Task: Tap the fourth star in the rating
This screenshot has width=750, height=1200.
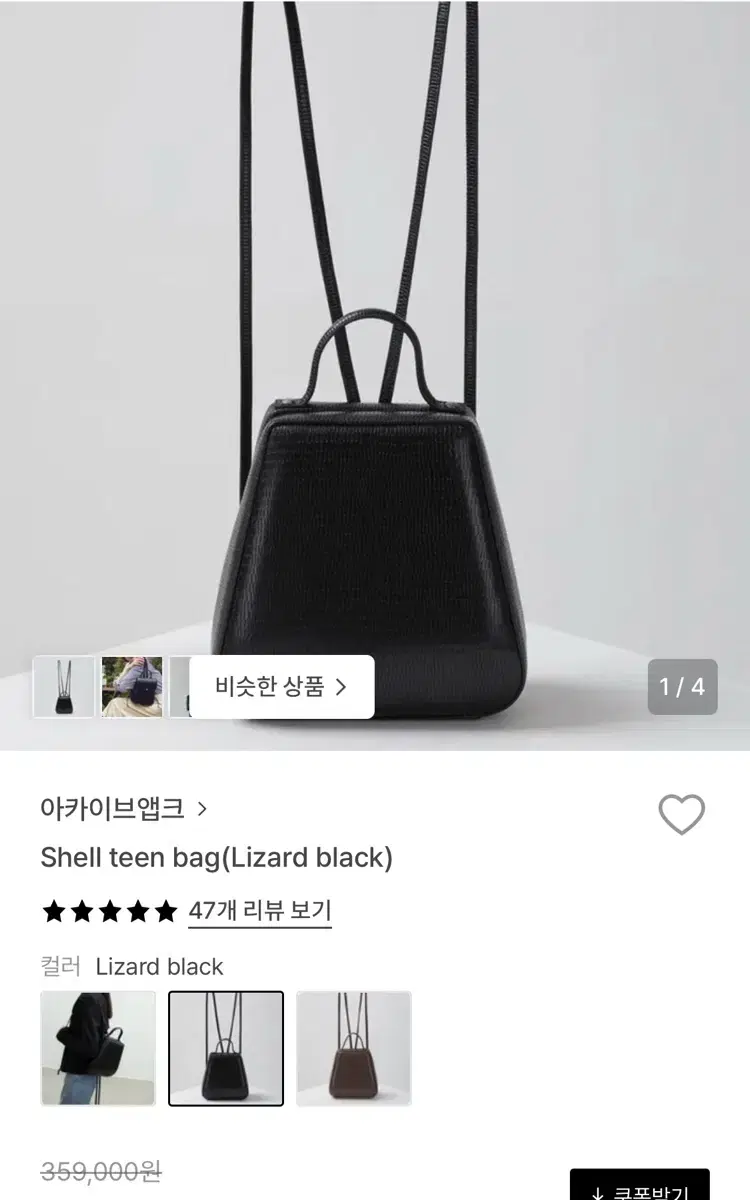Action: pos(135,911)
